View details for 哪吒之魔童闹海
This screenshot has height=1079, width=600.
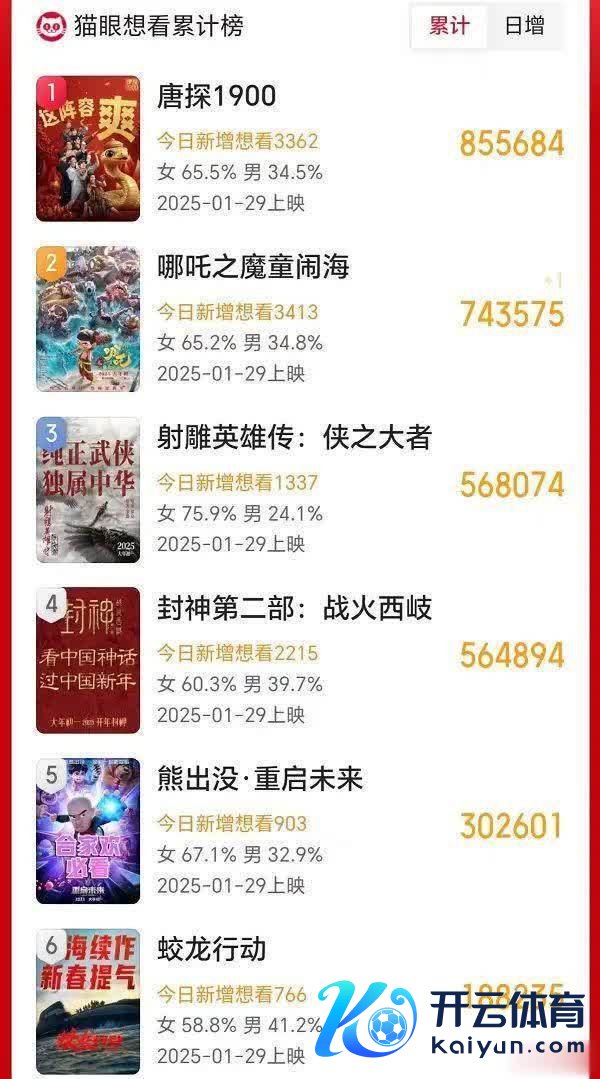[253, 267]
